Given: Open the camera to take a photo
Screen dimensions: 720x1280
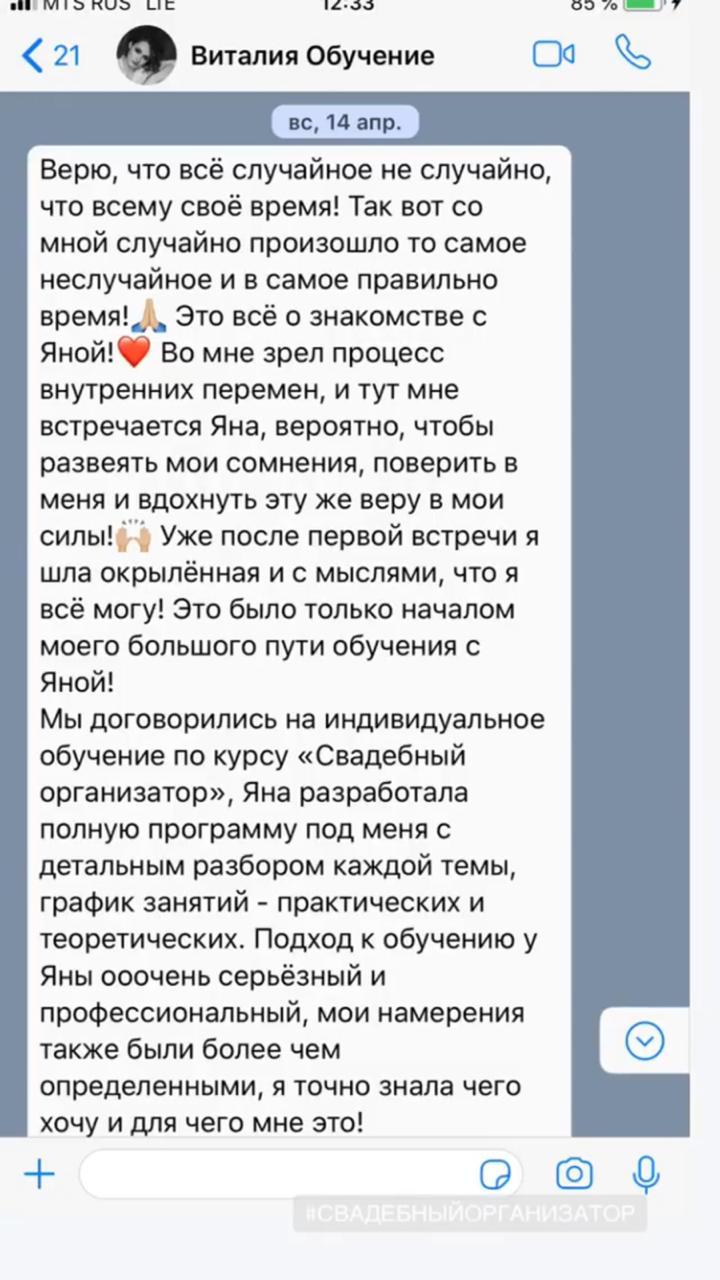Looking at the screenshot, I should point(574,1173).
